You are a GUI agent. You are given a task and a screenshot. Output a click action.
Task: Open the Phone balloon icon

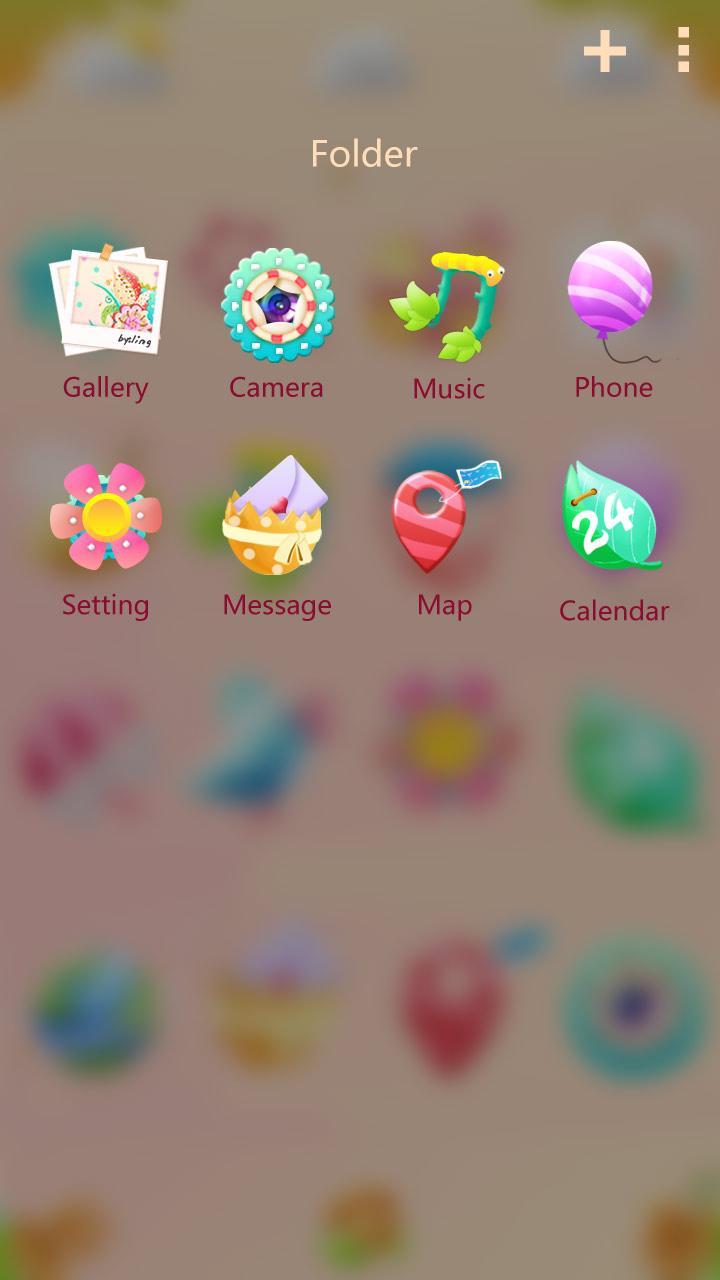click(x=611, y=300)
